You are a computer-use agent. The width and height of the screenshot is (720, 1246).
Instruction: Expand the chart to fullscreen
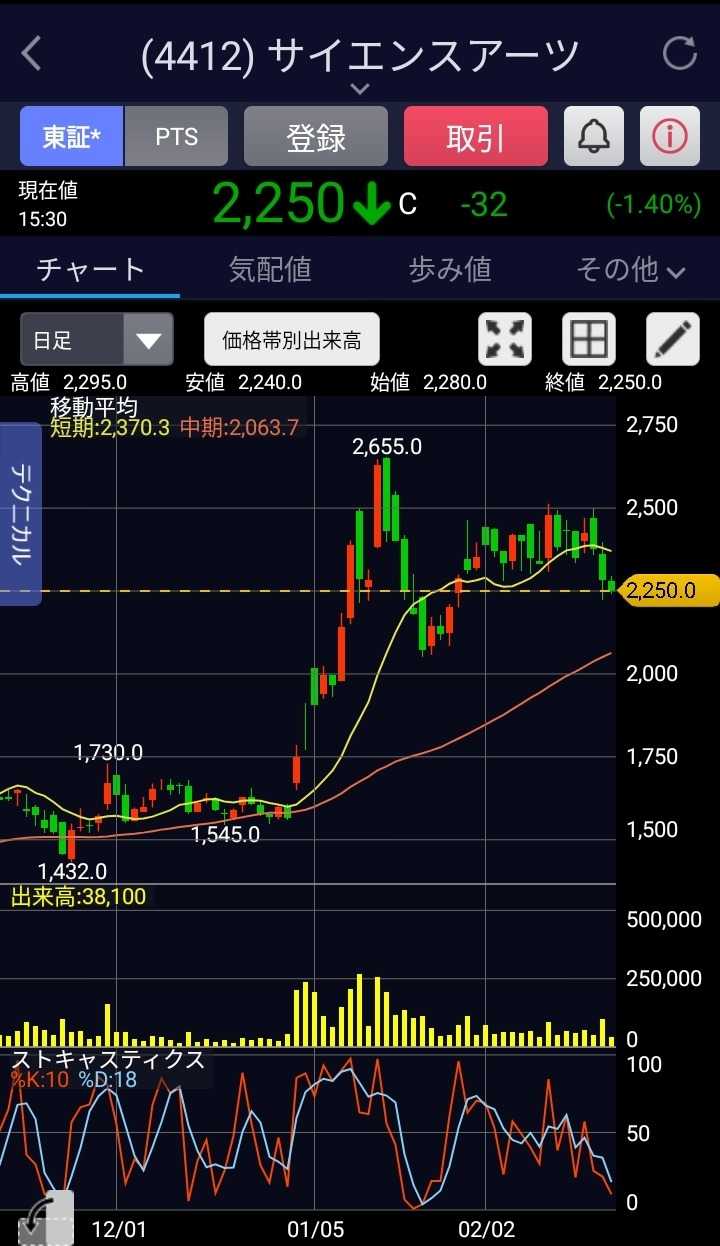pyautogui.click(x=506, y=340)
